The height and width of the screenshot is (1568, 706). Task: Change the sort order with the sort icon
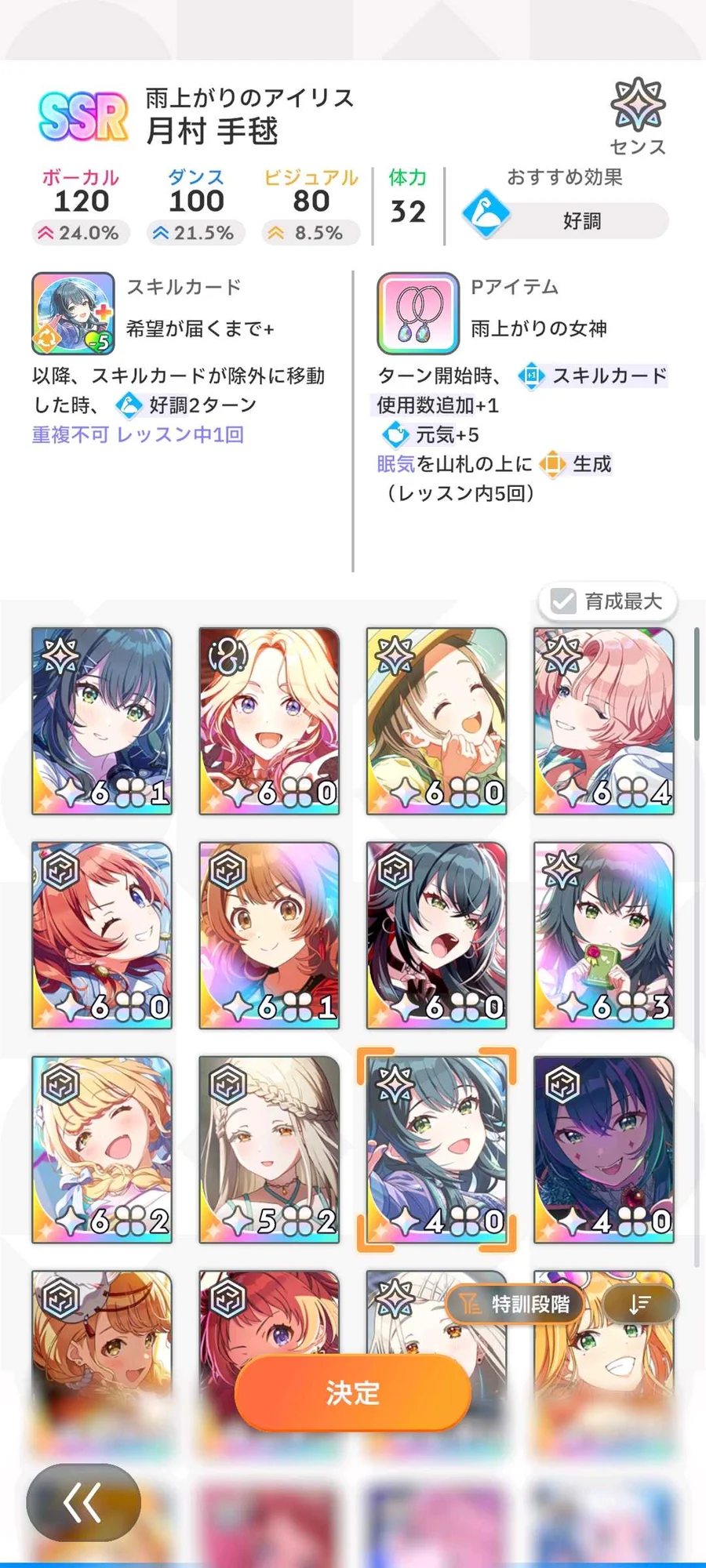(639, 1304)
